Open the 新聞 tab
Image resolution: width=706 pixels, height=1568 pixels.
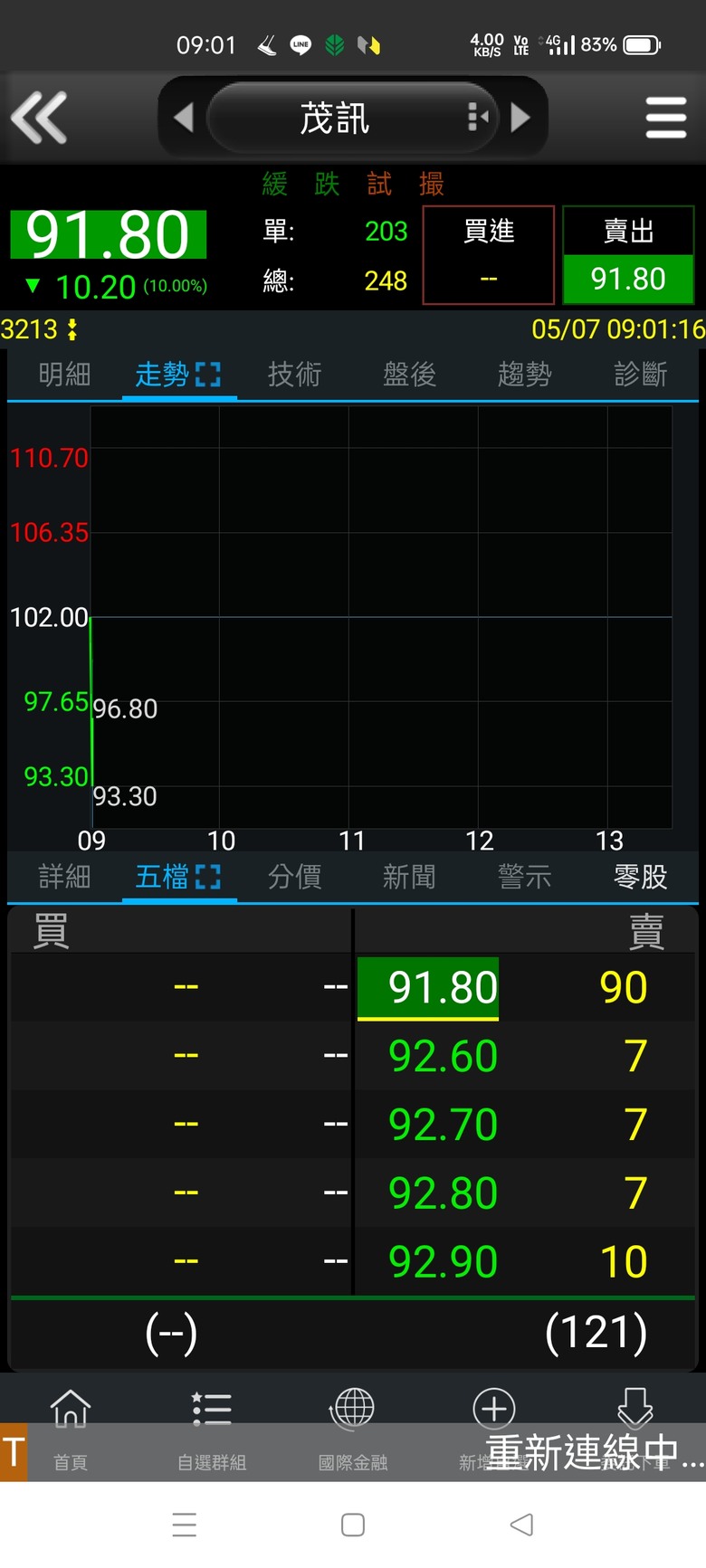(409, 876)
